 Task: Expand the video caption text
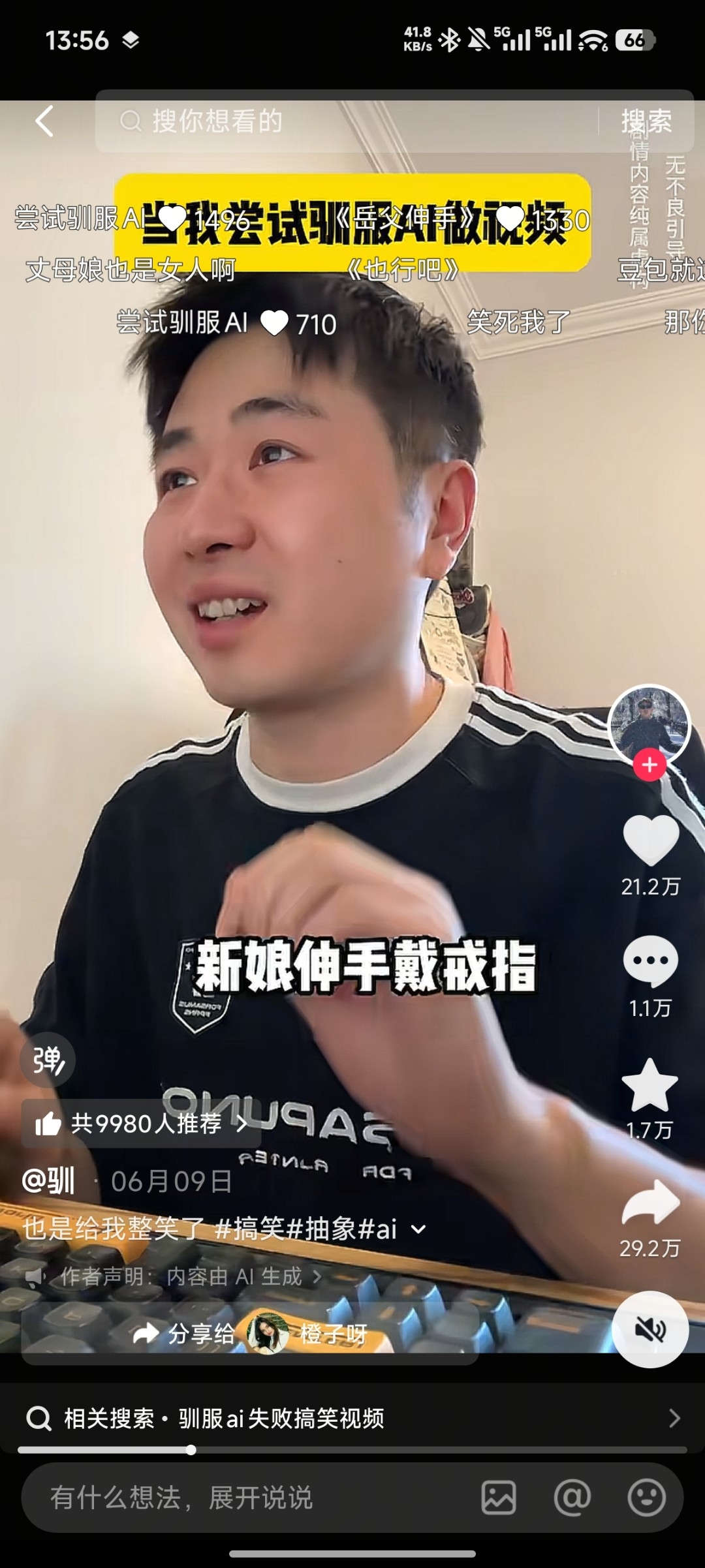(x=418, y=1229)
